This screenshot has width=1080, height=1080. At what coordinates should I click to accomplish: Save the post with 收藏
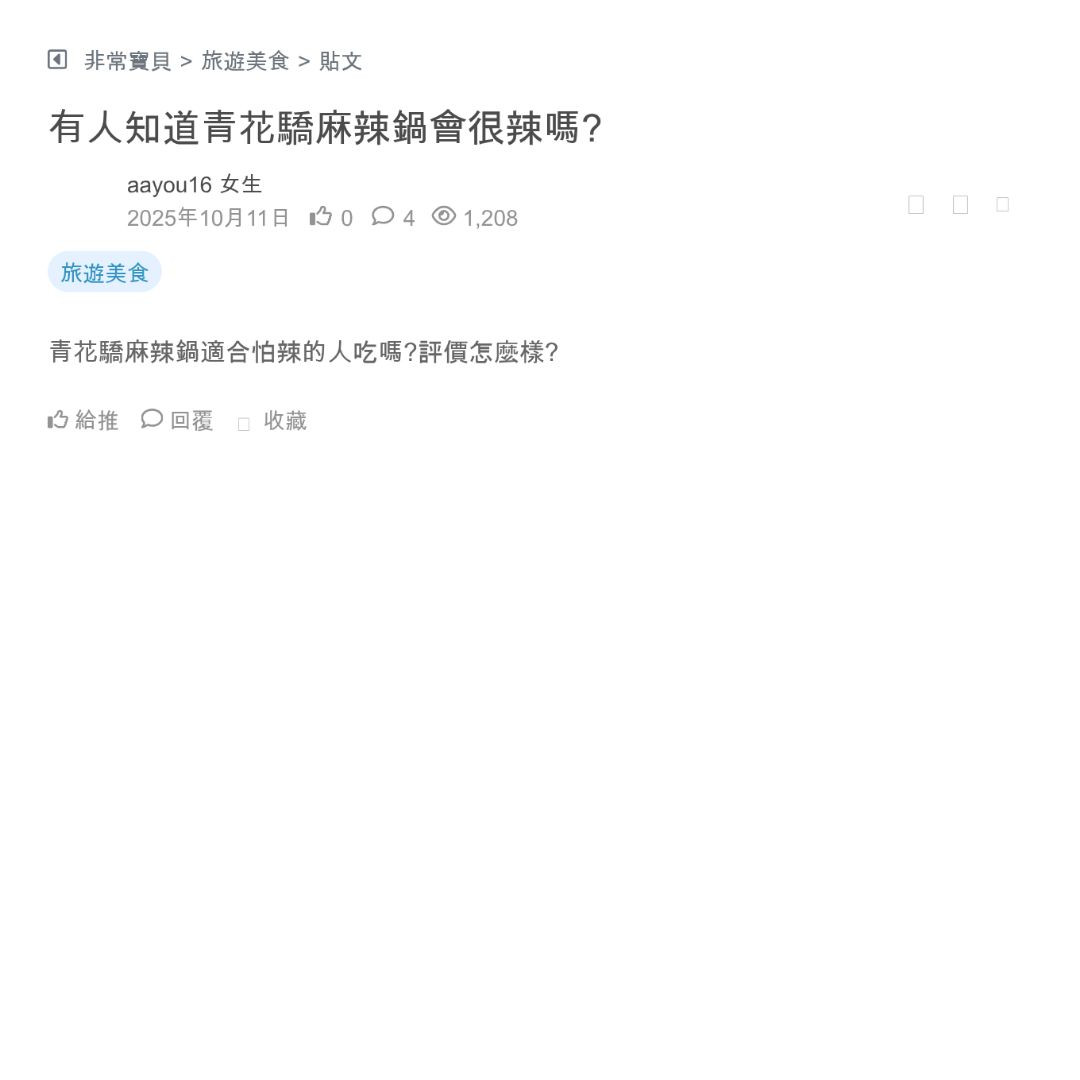click(x=274, y=421)
